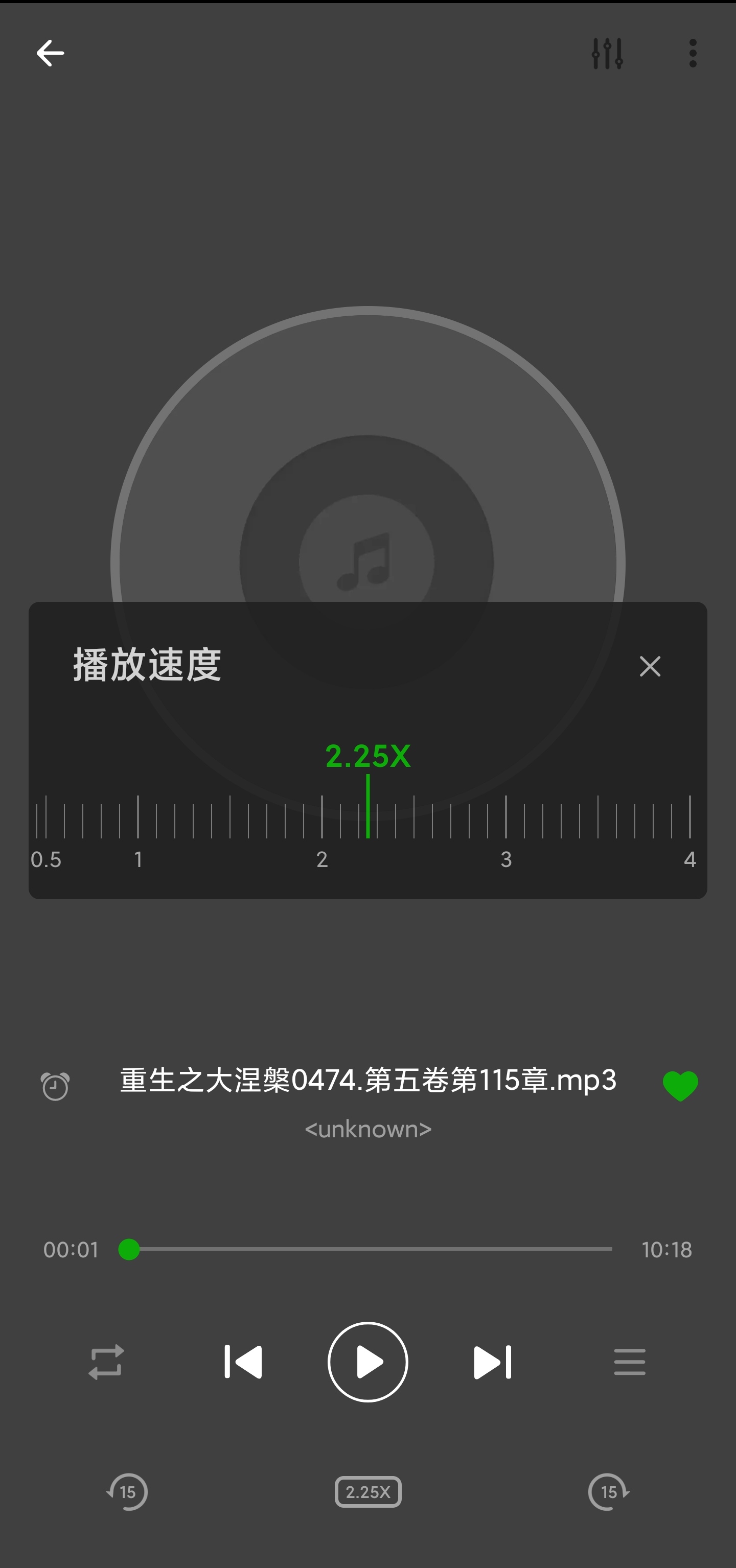Dismiss the playback speed dialog
The width and height of the screenshot is (736, 1568).
click(649, 667)
